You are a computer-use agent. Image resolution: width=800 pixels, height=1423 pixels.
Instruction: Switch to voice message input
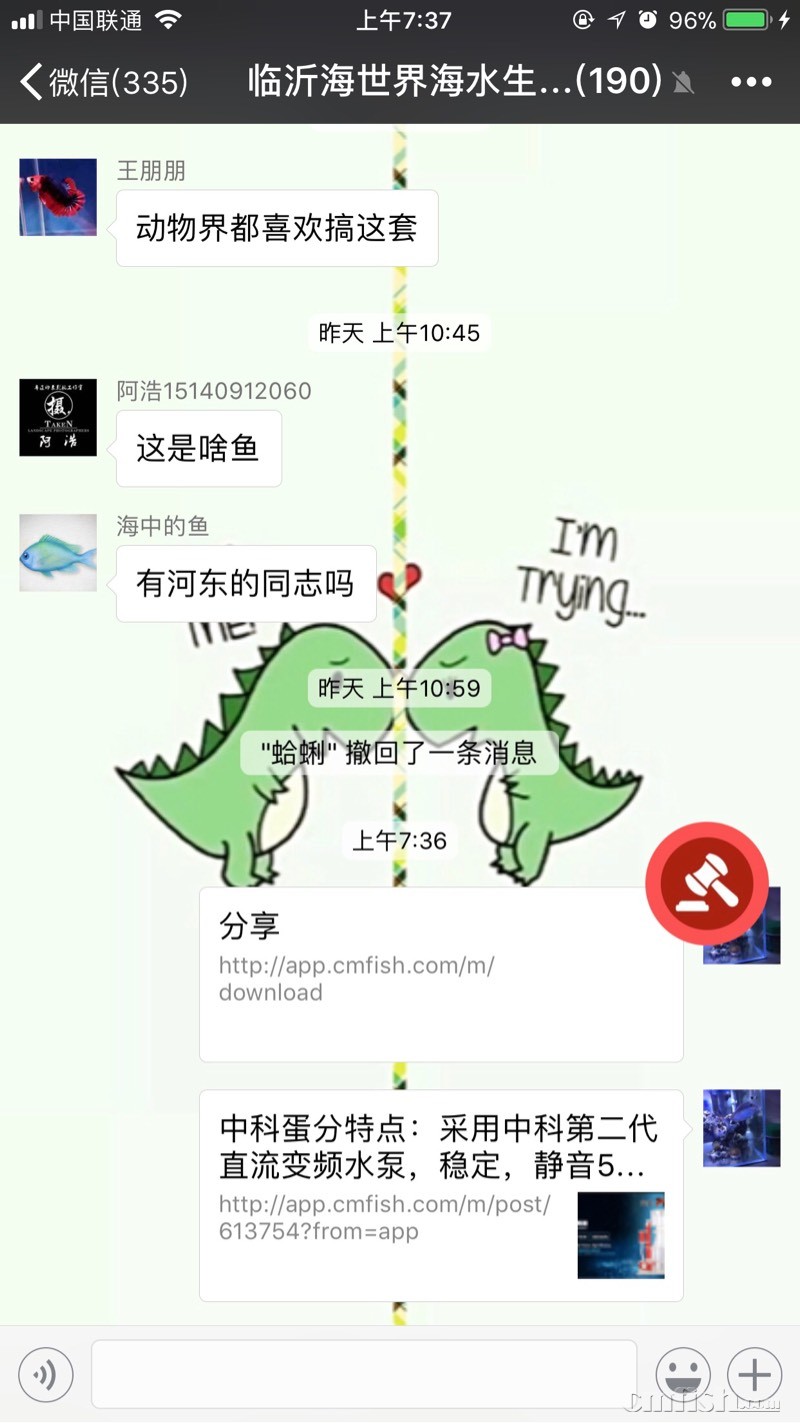(45, 1375)
